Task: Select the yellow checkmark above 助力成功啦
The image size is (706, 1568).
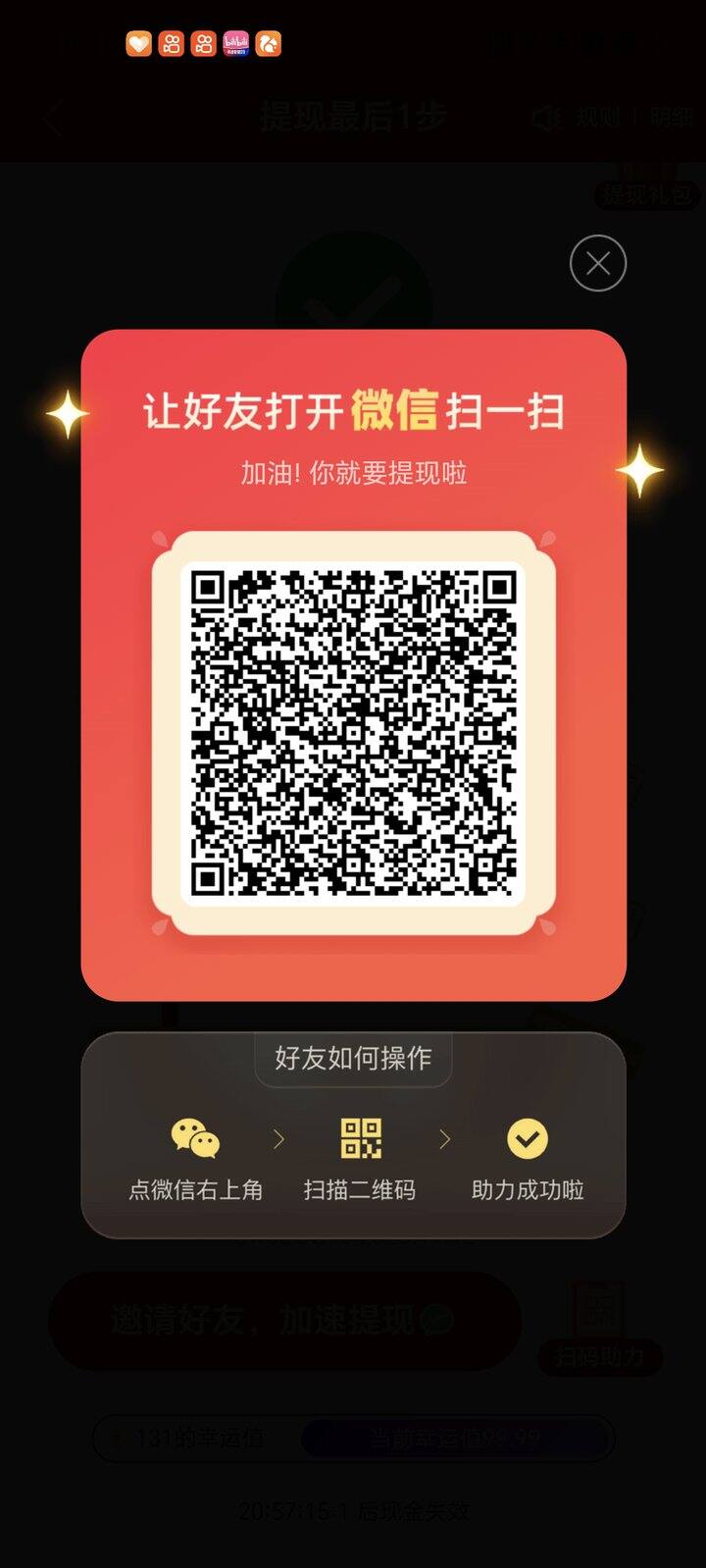Action: [x=526, y=1139]
